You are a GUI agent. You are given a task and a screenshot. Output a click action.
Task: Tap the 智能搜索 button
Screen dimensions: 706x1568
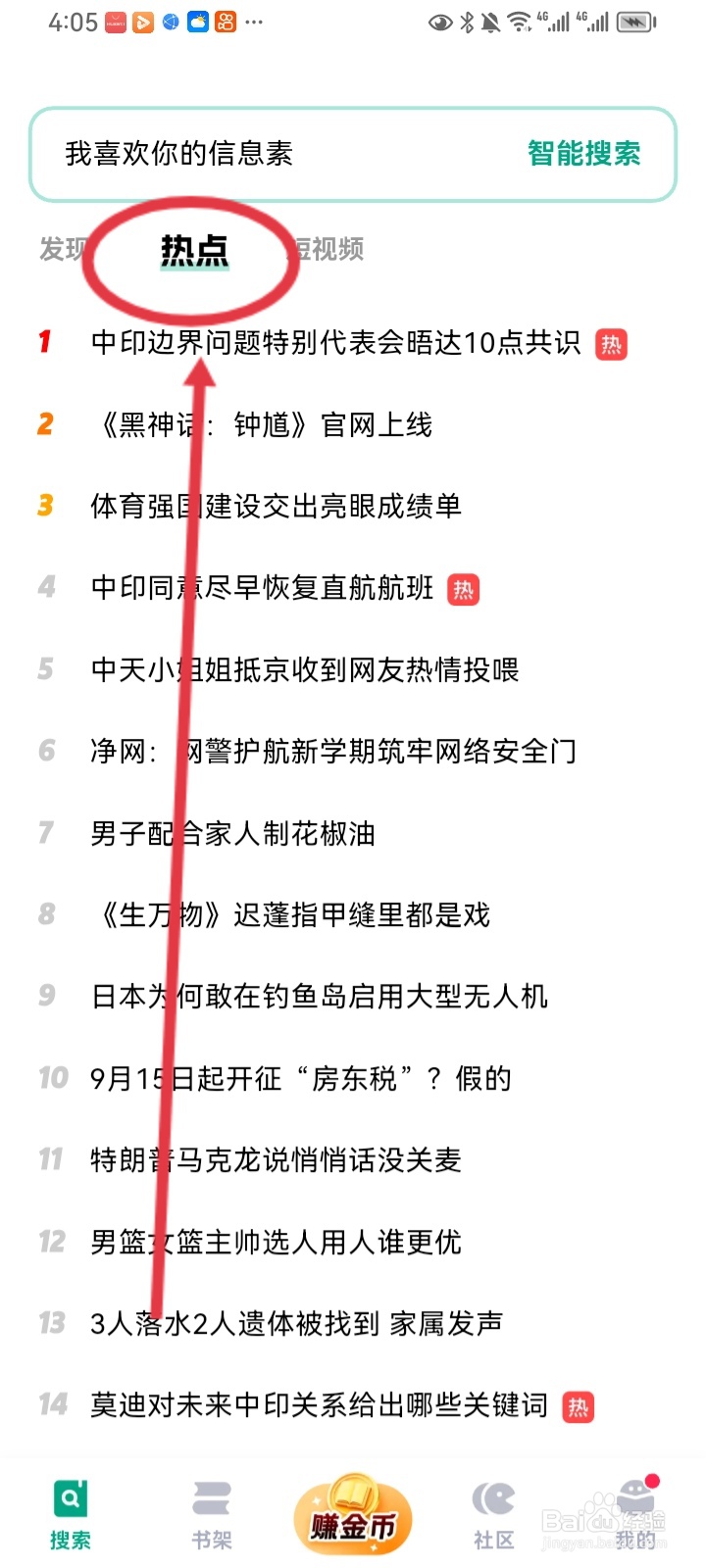click(584, 153)
